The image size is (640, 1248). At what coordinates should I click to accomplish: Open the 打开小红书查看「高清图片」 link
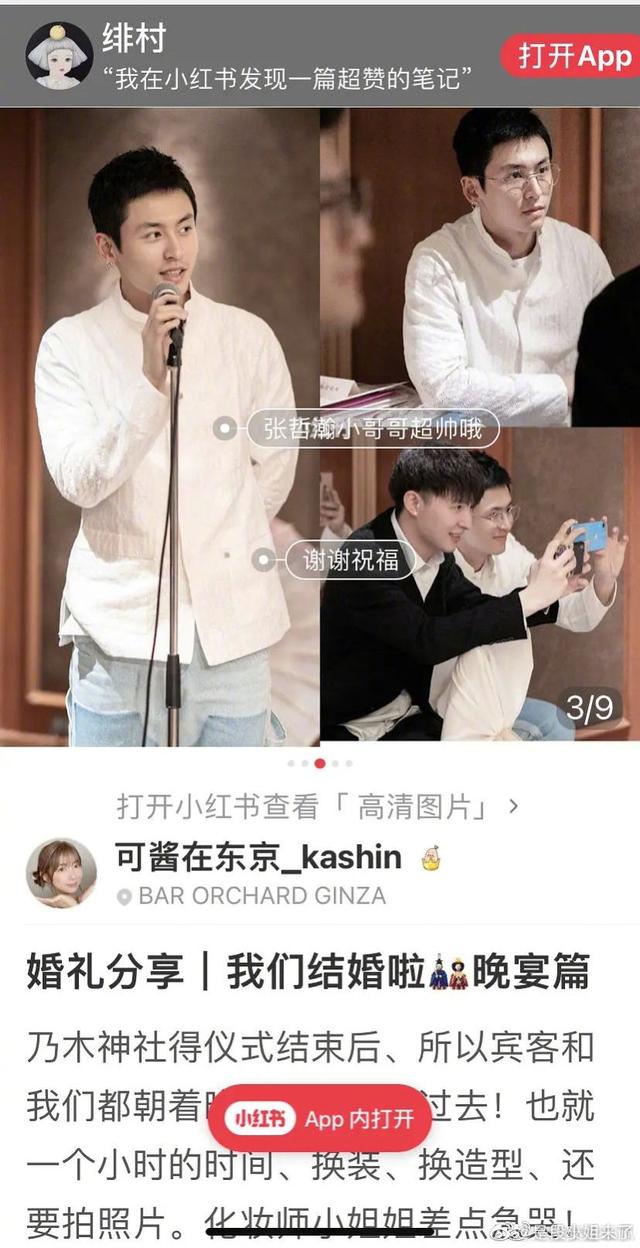[x=317, y=805]
